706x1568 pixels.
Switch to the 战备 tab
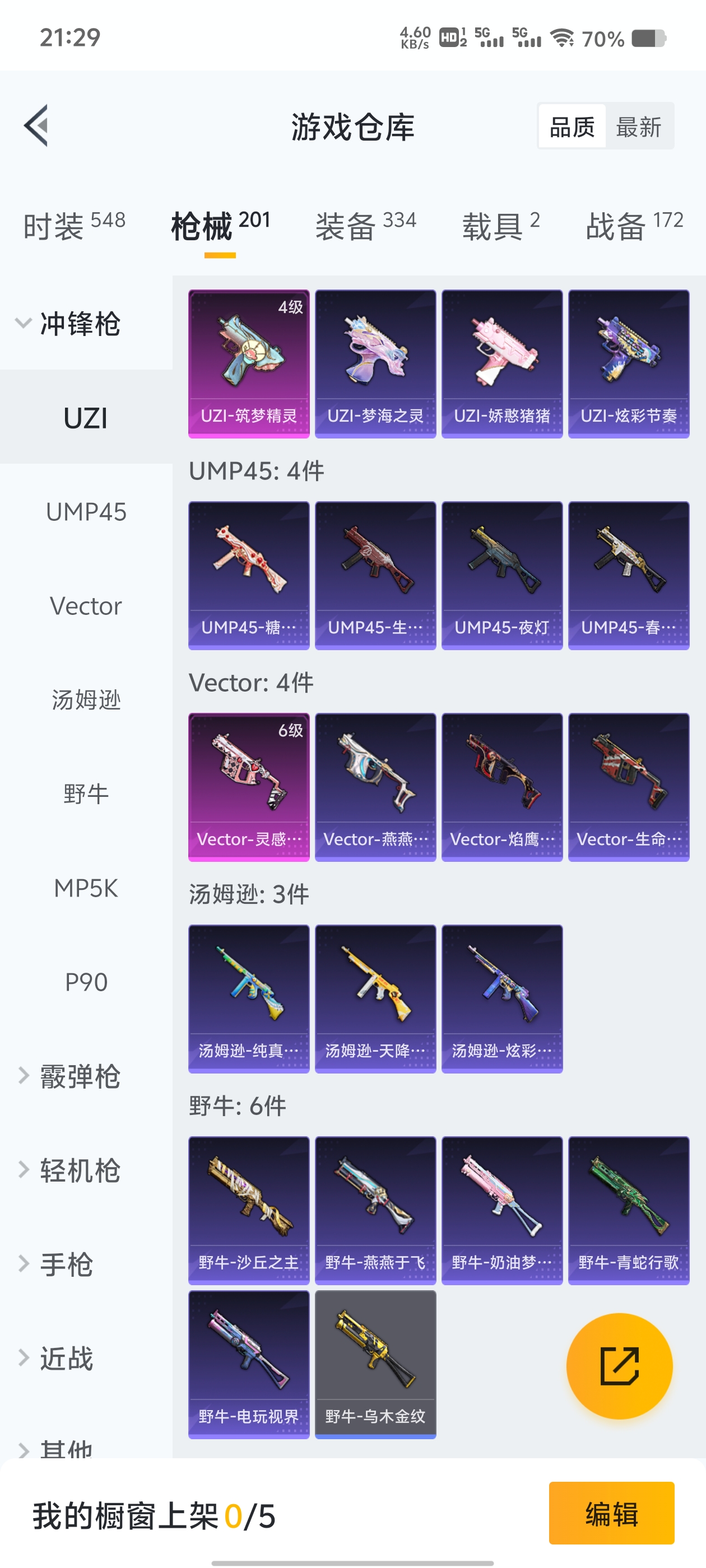pos(634,226)
